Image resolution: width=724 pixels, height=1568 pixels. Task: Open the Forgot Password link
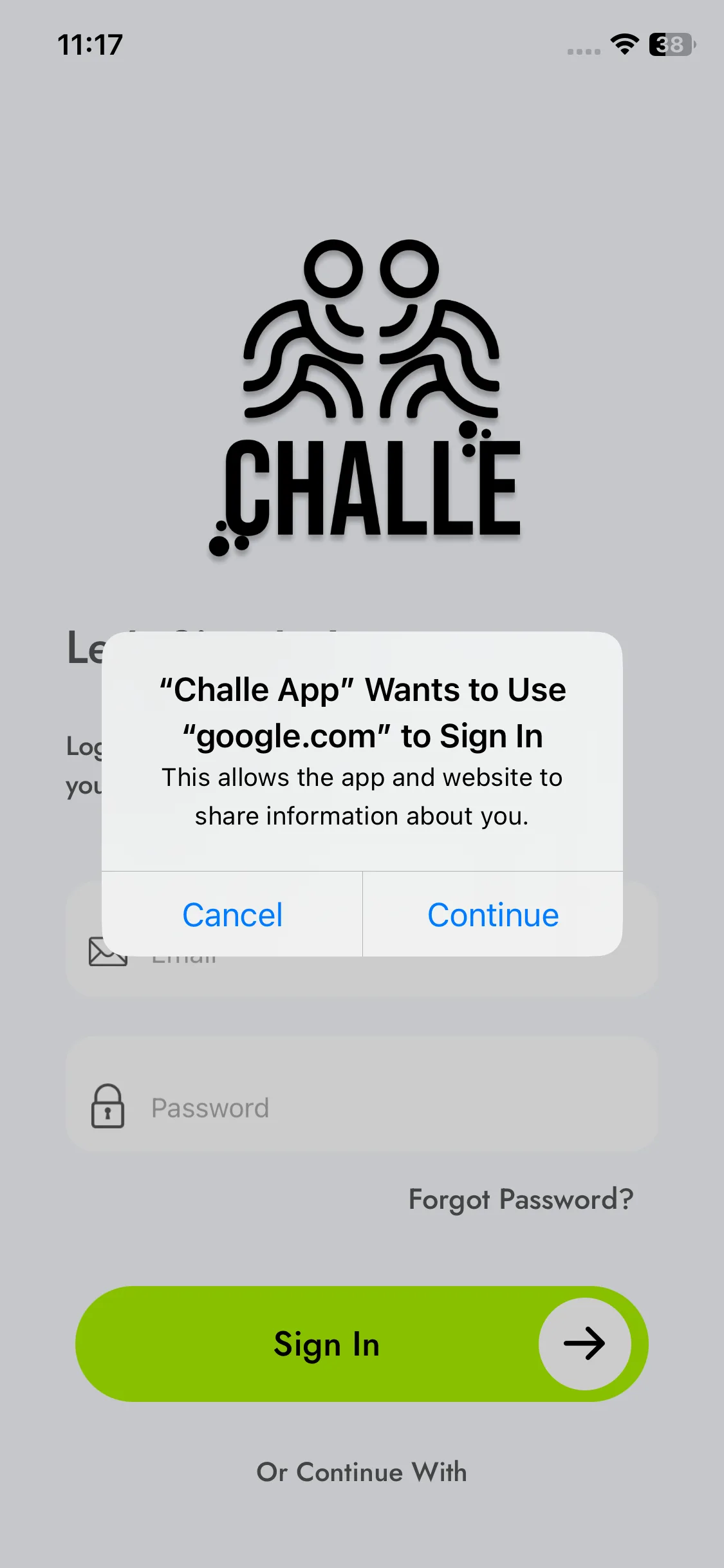521,1199
